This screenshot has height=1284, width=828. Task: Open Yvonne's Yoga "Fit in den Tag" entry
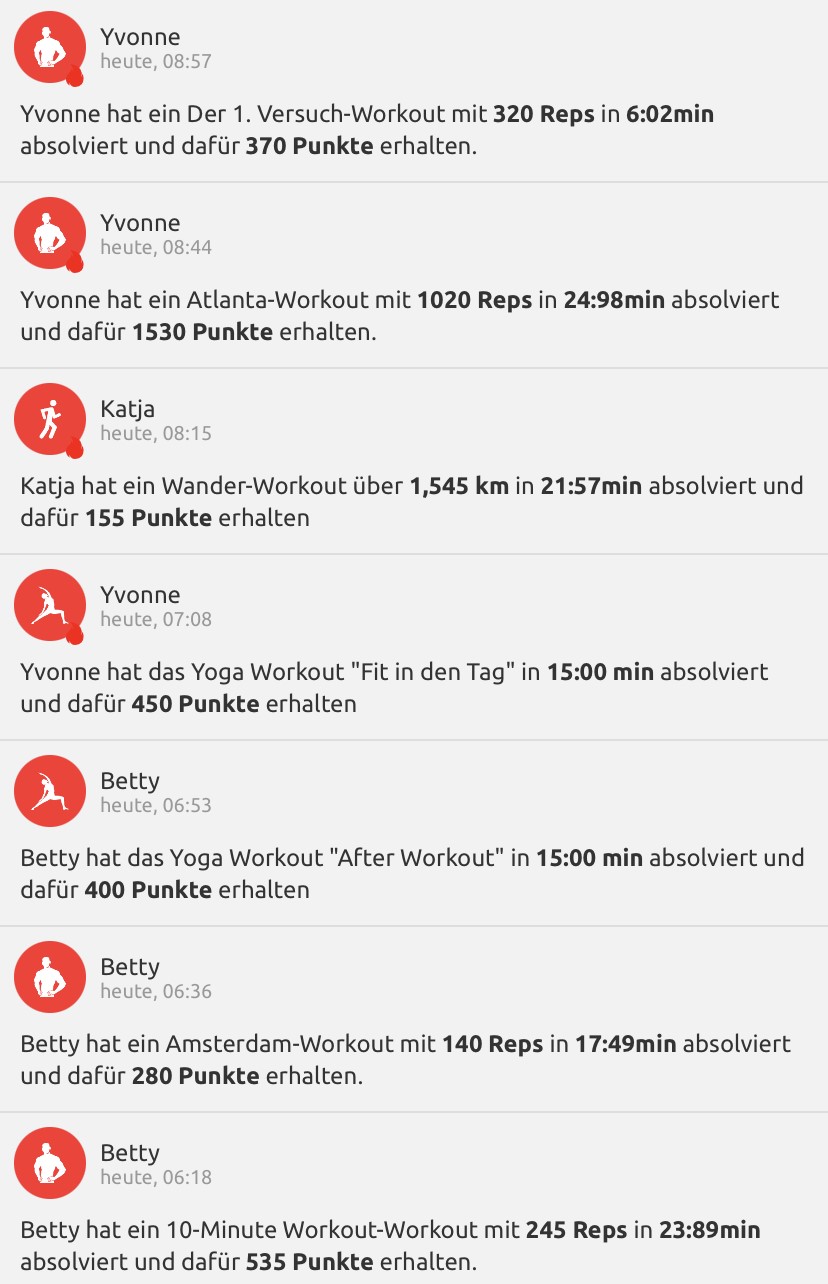pyautogui.click(x=413, y=688)
